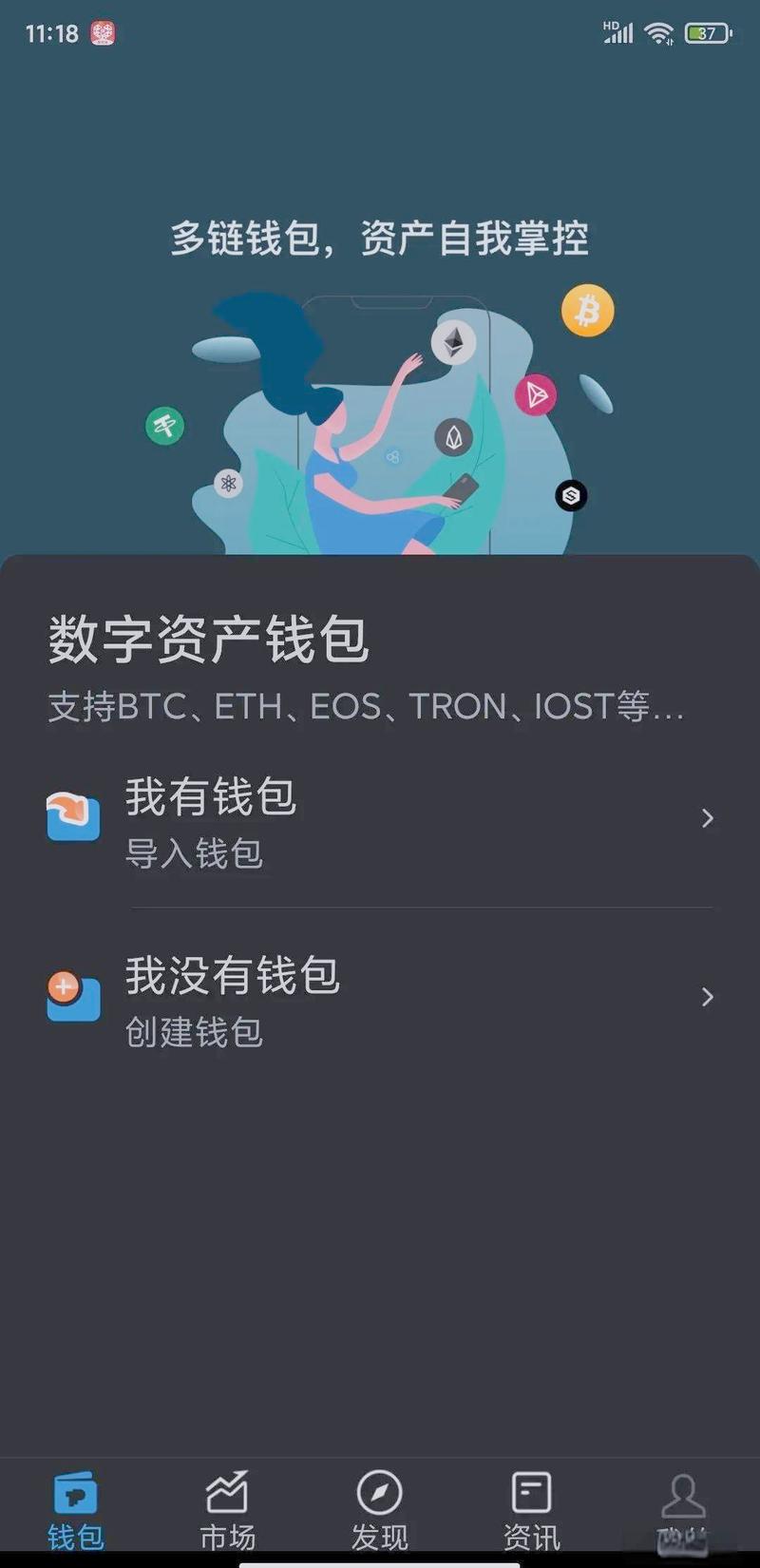Screen dimensions: 760x1568
Task: Expand the create wallet row via right chevron
Action: coord(707,997)
